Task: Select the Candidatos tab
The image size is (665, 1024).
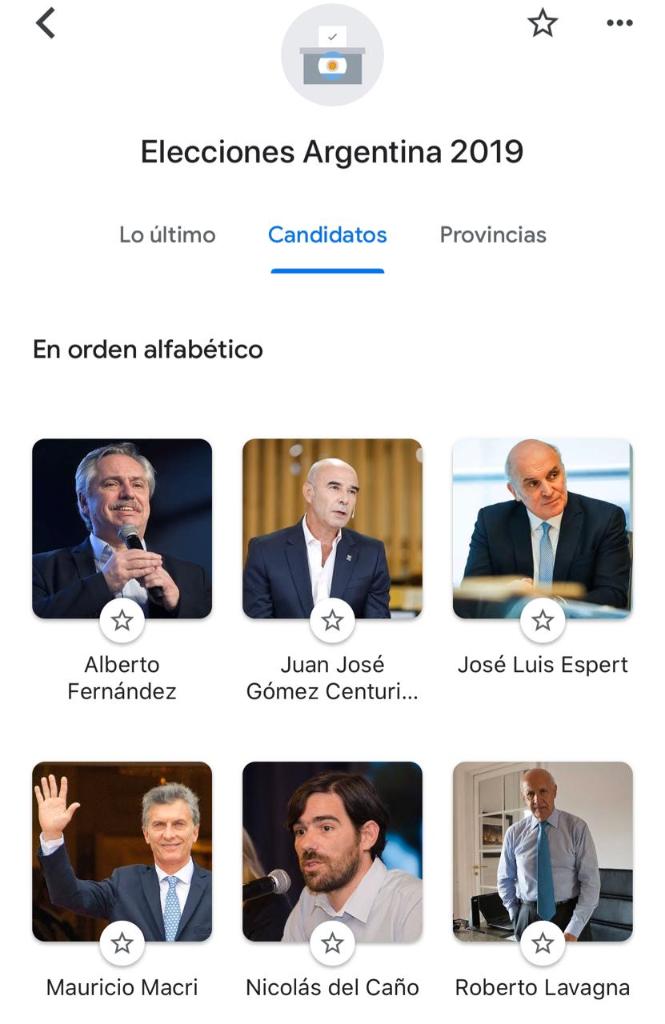Action: pos(327,235)
